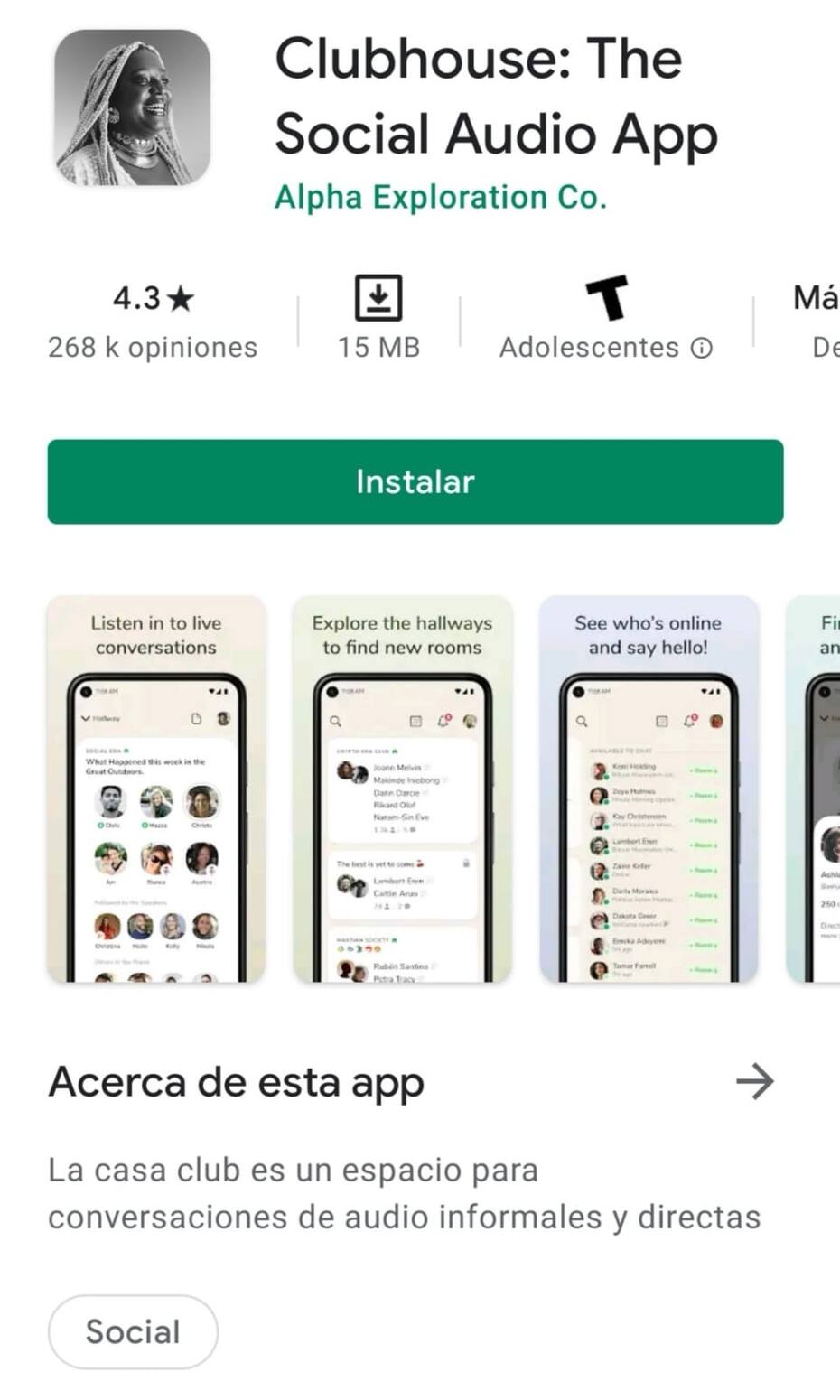The image size is (840, 1400).
Task: View the 'See who's online' screenshot
Action: coord(648,789)
